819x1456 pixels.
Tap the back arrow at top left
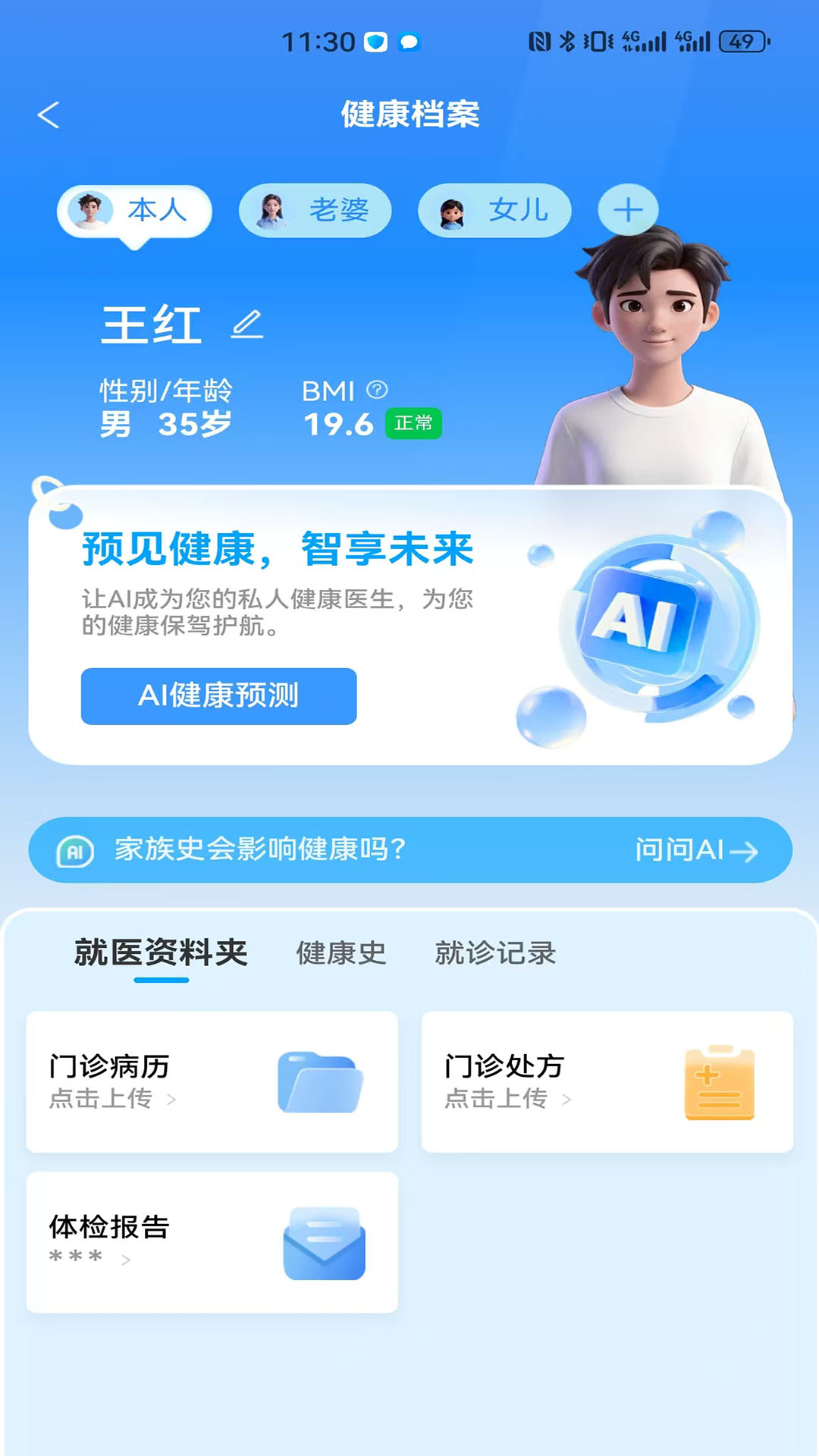point(49,116)
